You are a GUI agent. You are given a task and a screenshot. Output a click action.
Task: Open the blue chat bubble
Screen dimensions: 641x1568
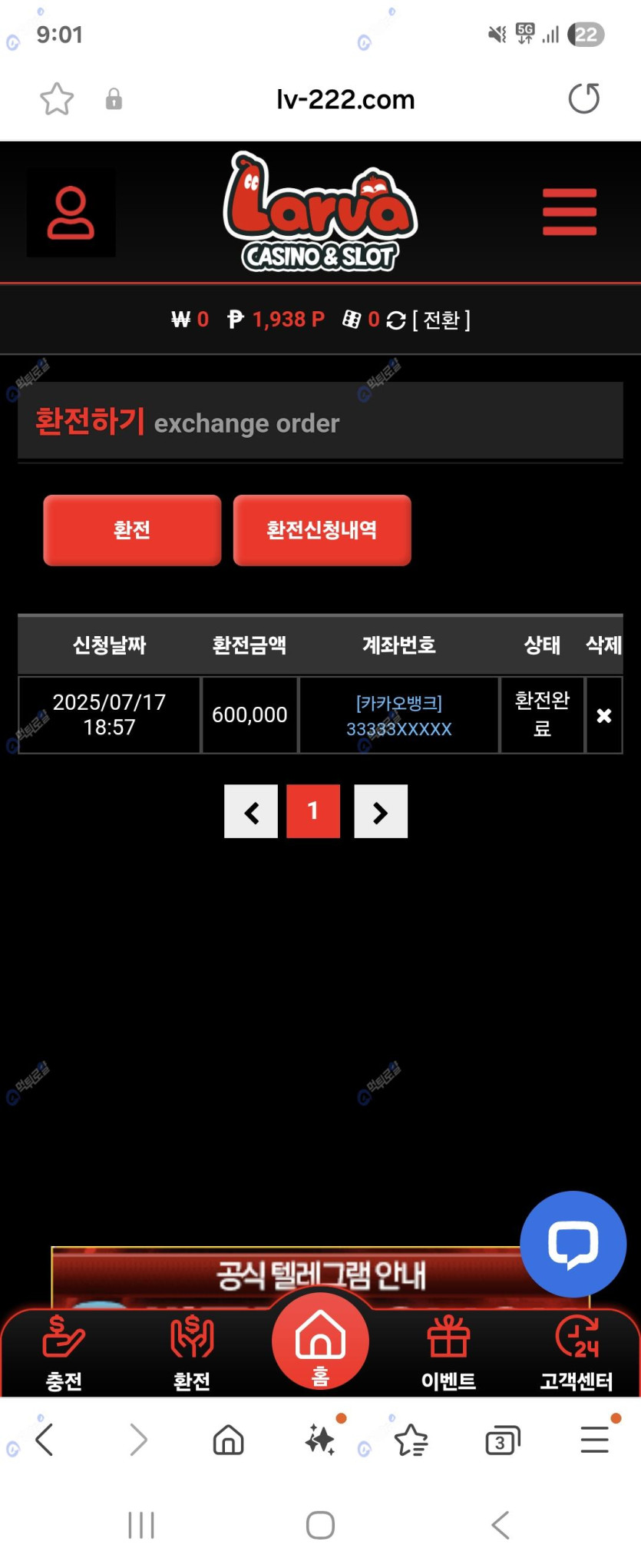coord(573,1243)
